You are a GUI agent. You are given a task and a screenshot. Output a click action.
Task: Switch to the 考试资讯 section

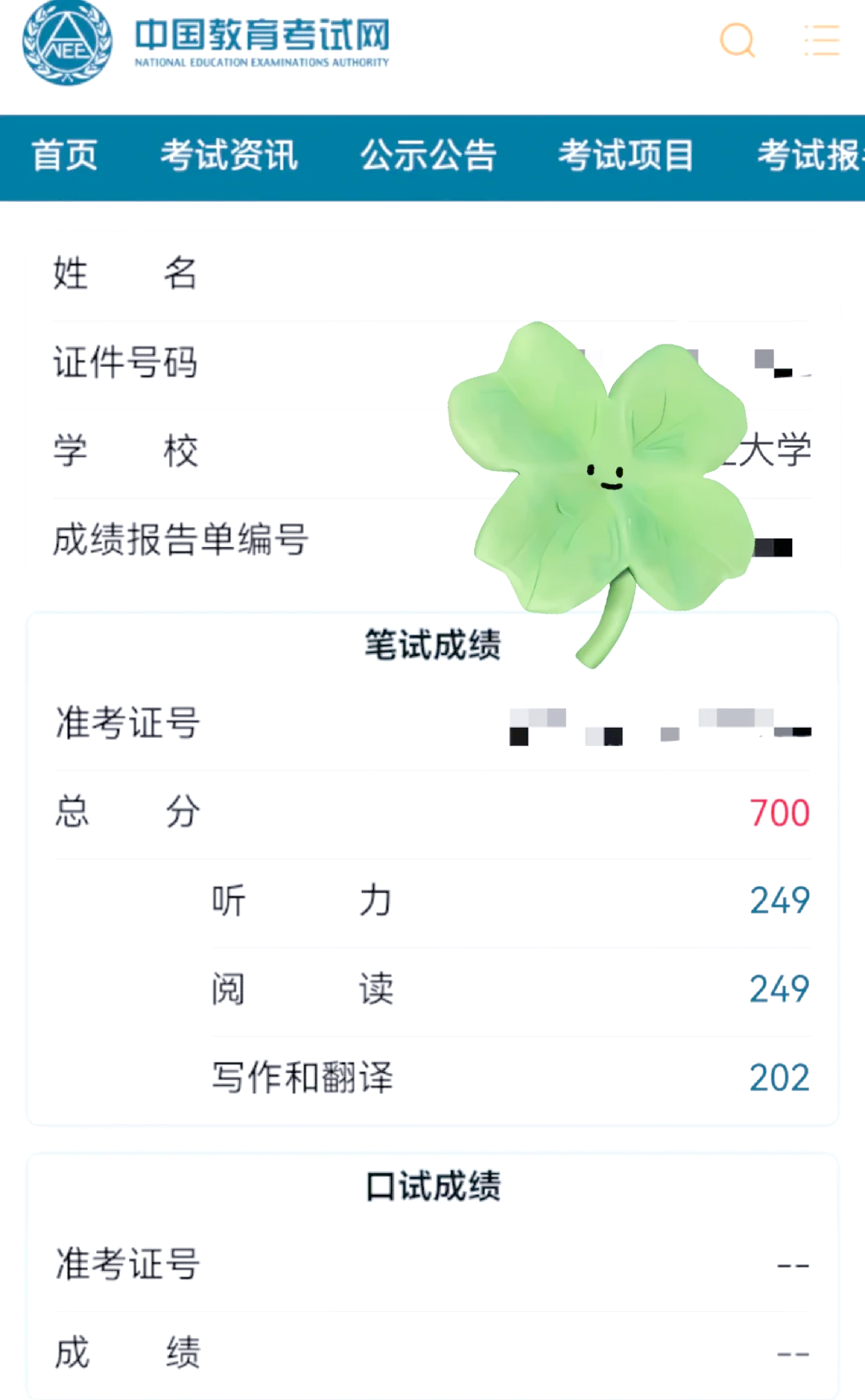[228, 155]
